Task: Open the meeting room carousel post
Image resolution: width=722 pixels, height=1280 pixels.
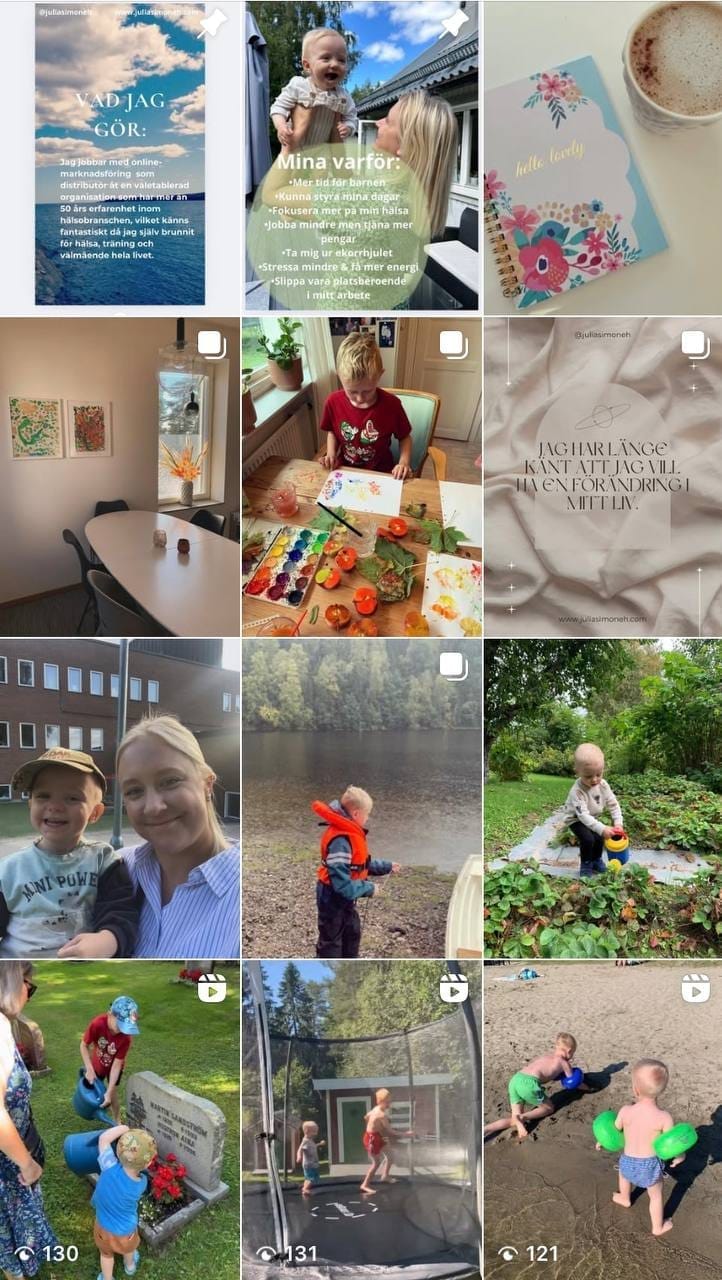Action: pos(120,476)
